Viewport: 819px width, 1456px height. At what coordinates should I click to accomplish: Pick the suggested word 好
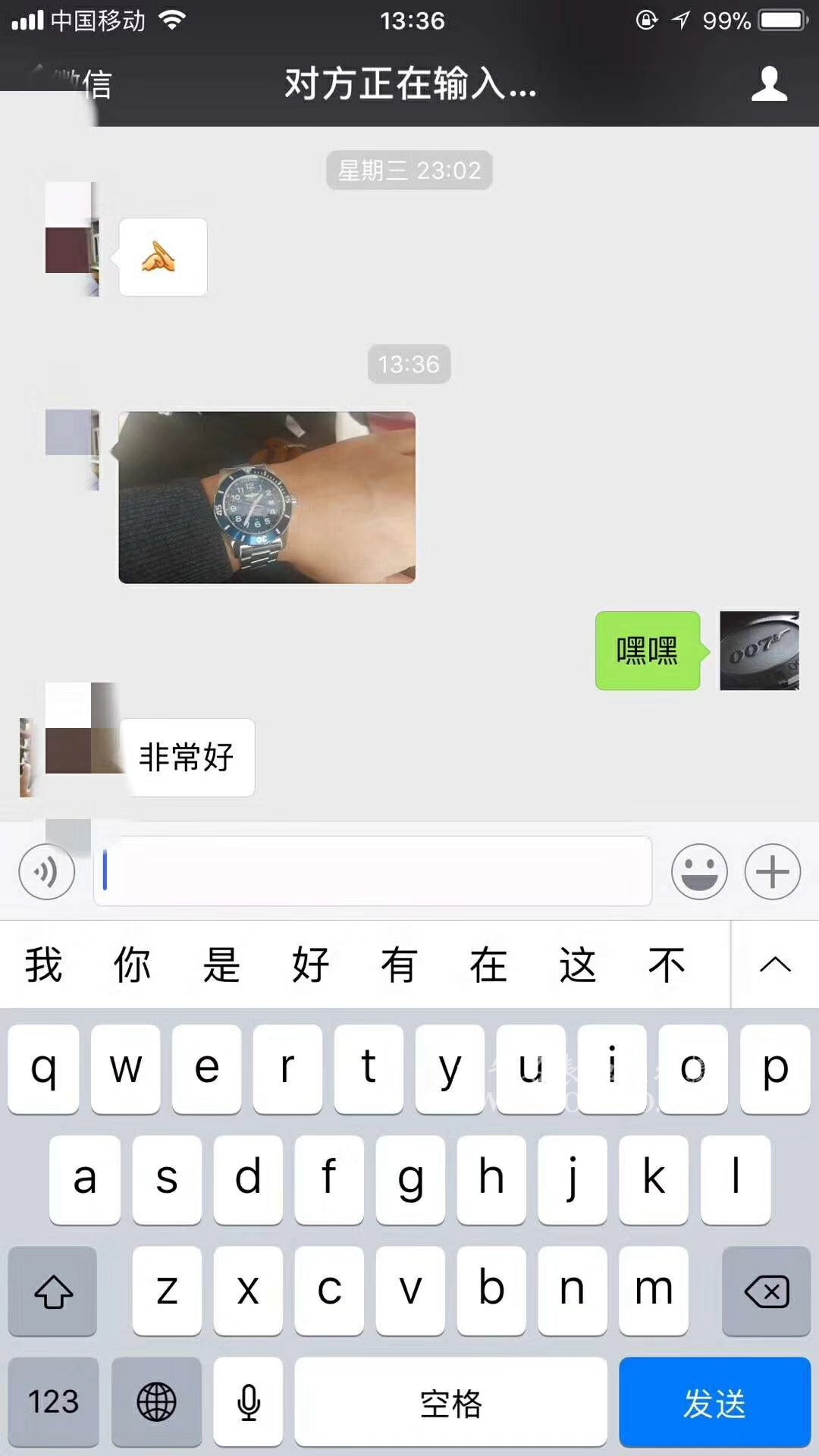310,965
